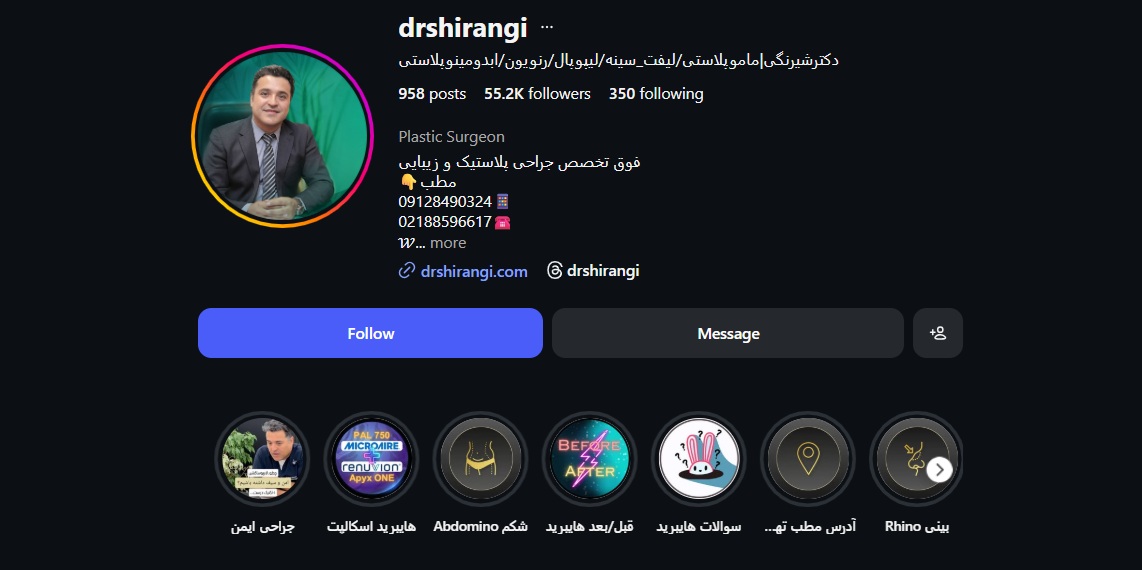
Task: Show next highlights with the arrow
Action: click(939, 469)
